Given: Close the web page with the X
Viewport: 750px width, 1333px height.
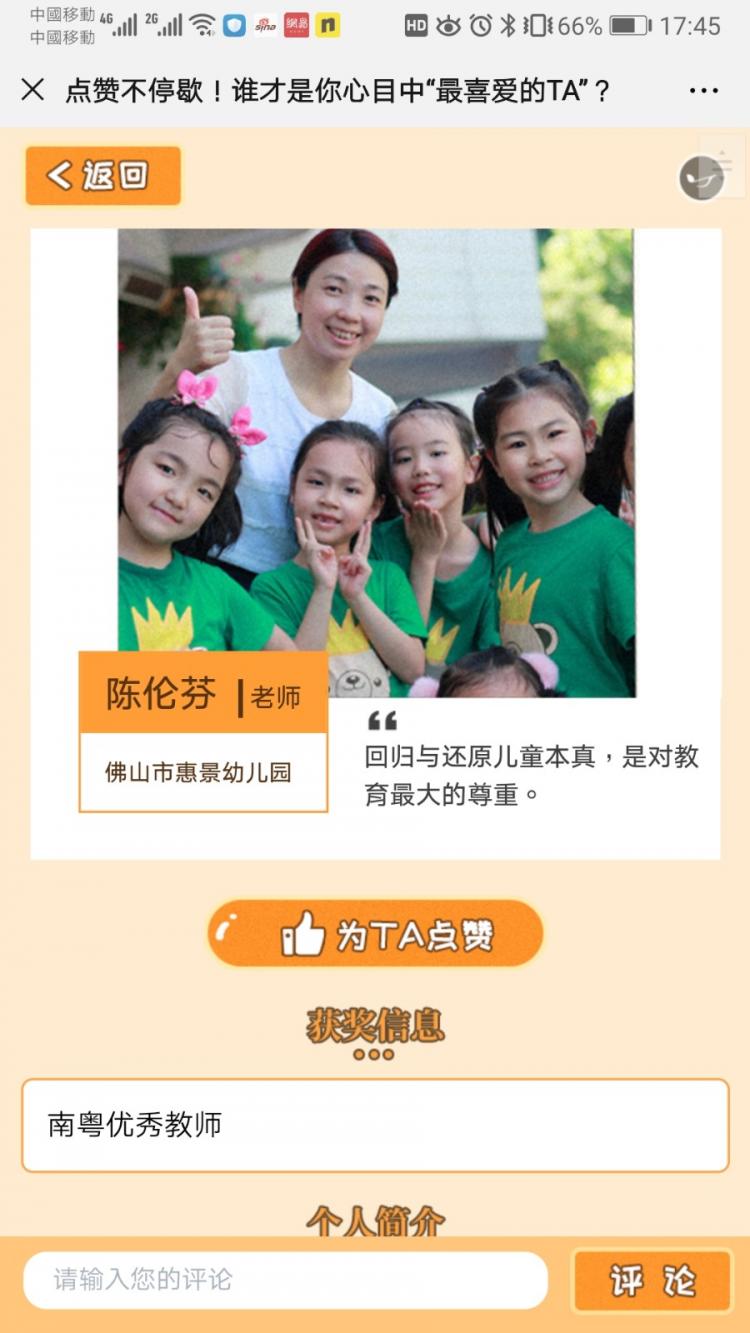Looking at the screenshot, I should coord(33,90).
